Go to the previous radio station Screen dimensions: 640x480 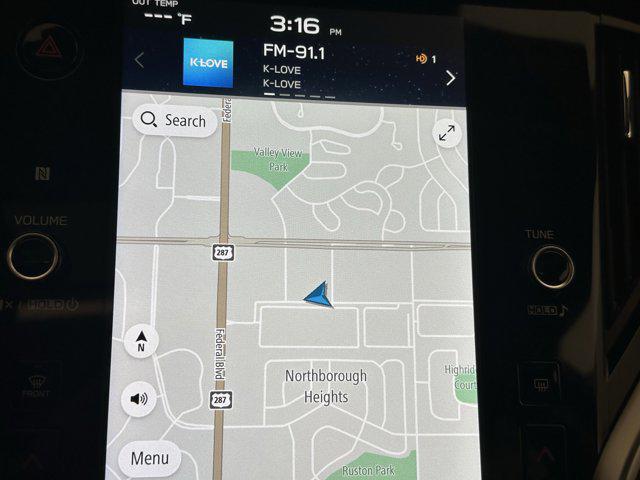coord(139,60)
